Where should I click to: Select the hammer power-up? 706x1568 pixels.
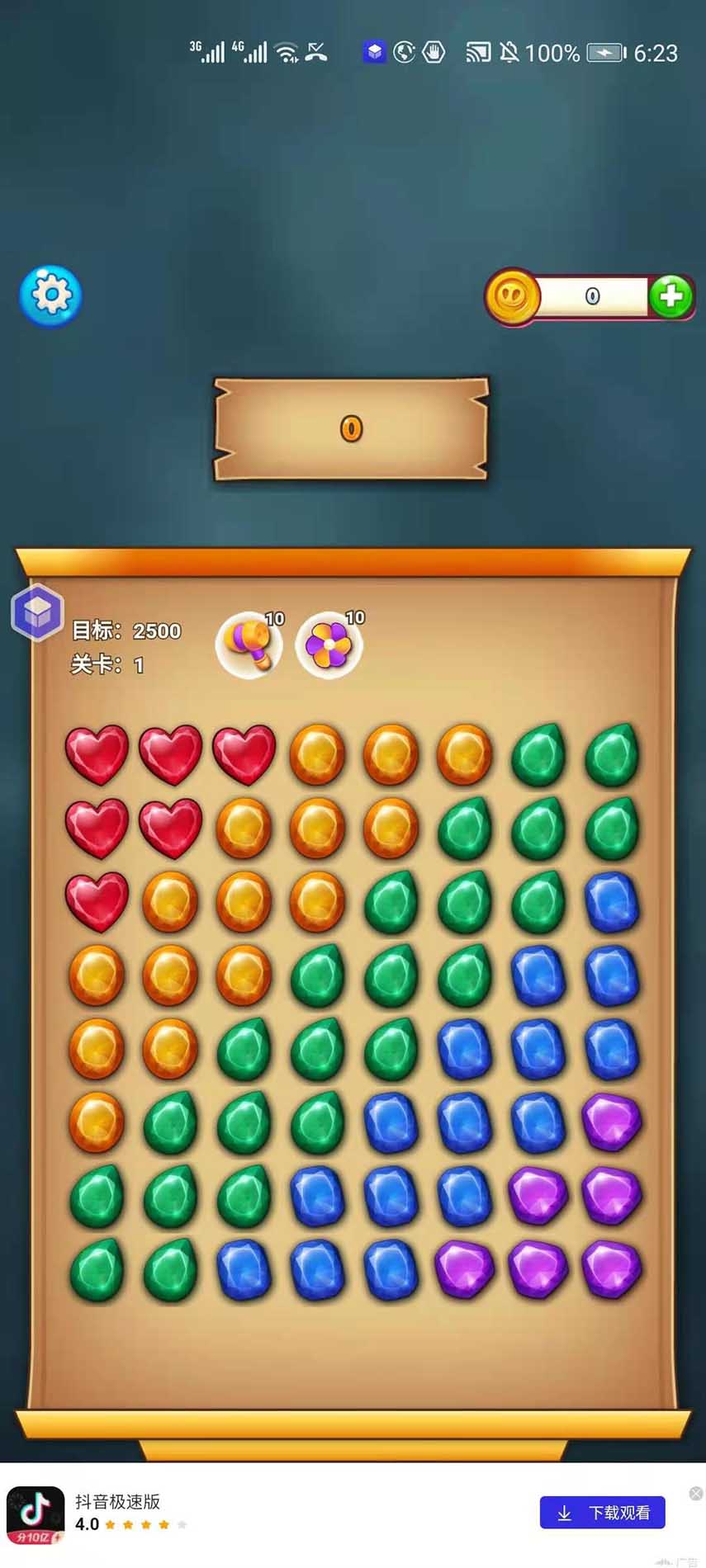[249, 645]
